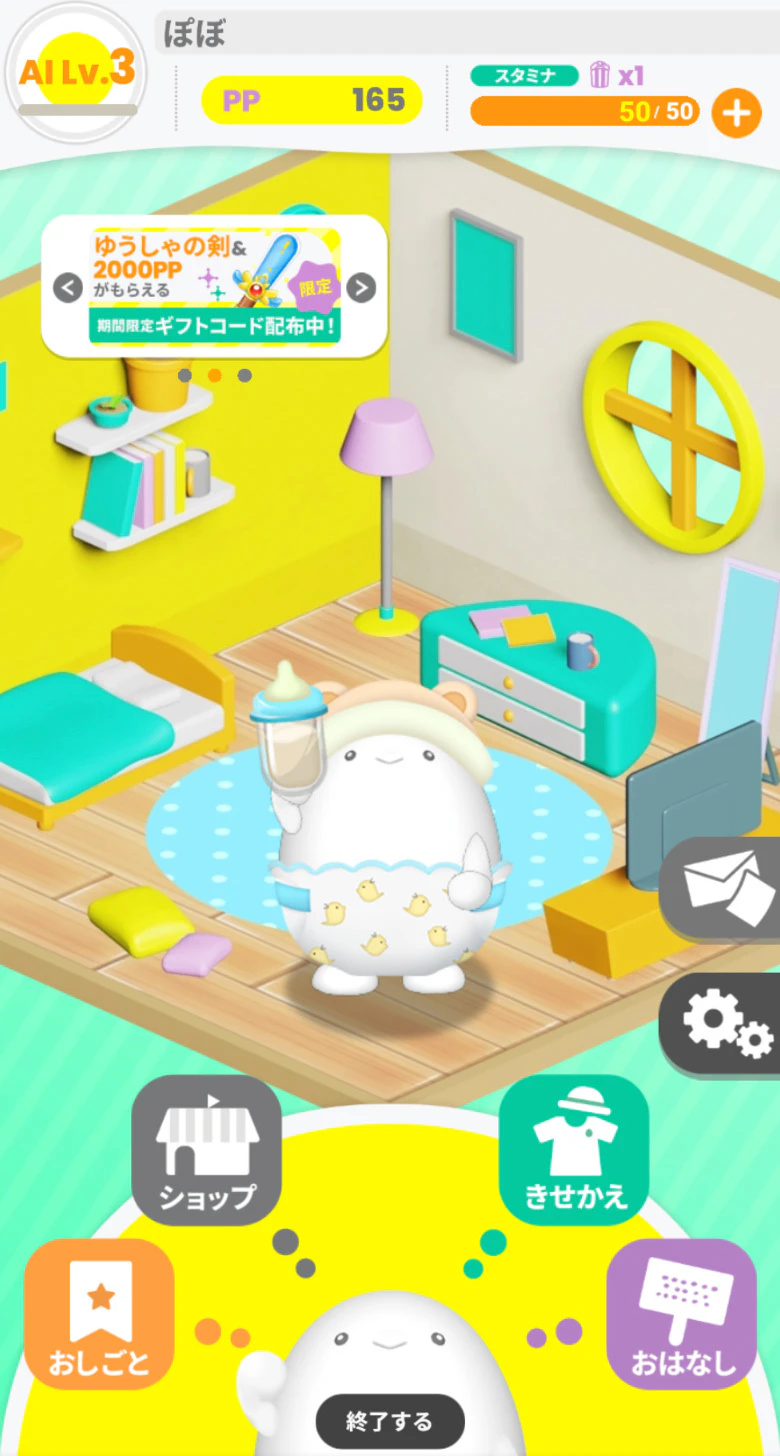Viewport: 780px width, 1456px height.
Task: Open the gift code campaign banner
Action: 214,286
